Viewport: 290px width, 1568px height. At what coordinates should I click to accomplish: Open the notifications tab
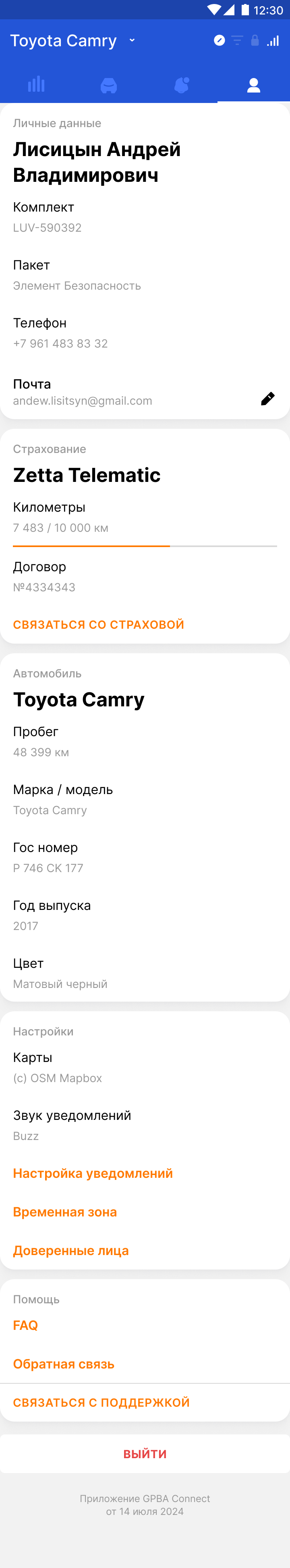(181, 85)
